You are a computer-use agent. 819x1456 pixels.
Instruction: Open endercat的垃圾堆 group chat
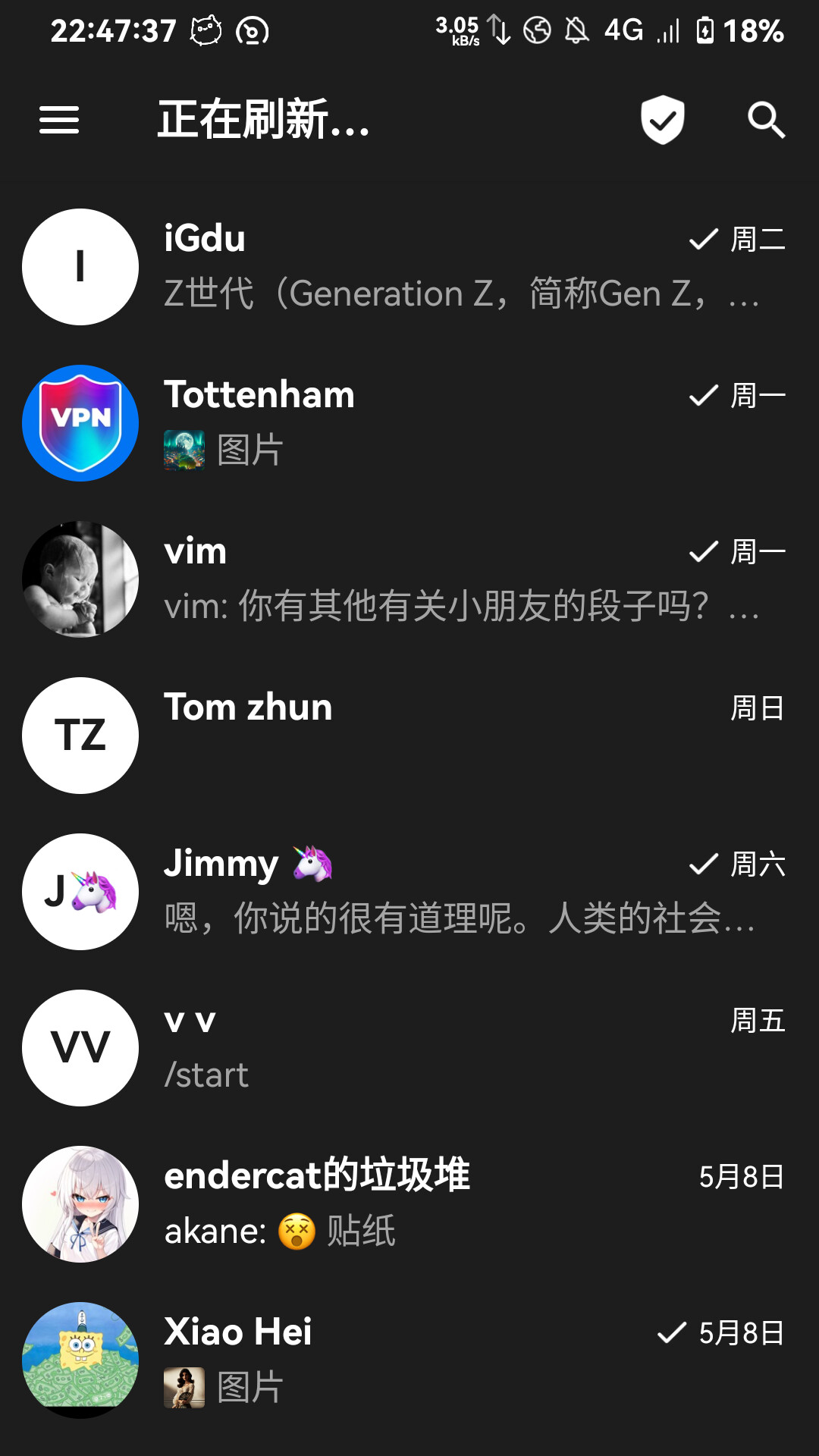(409, 1204)
